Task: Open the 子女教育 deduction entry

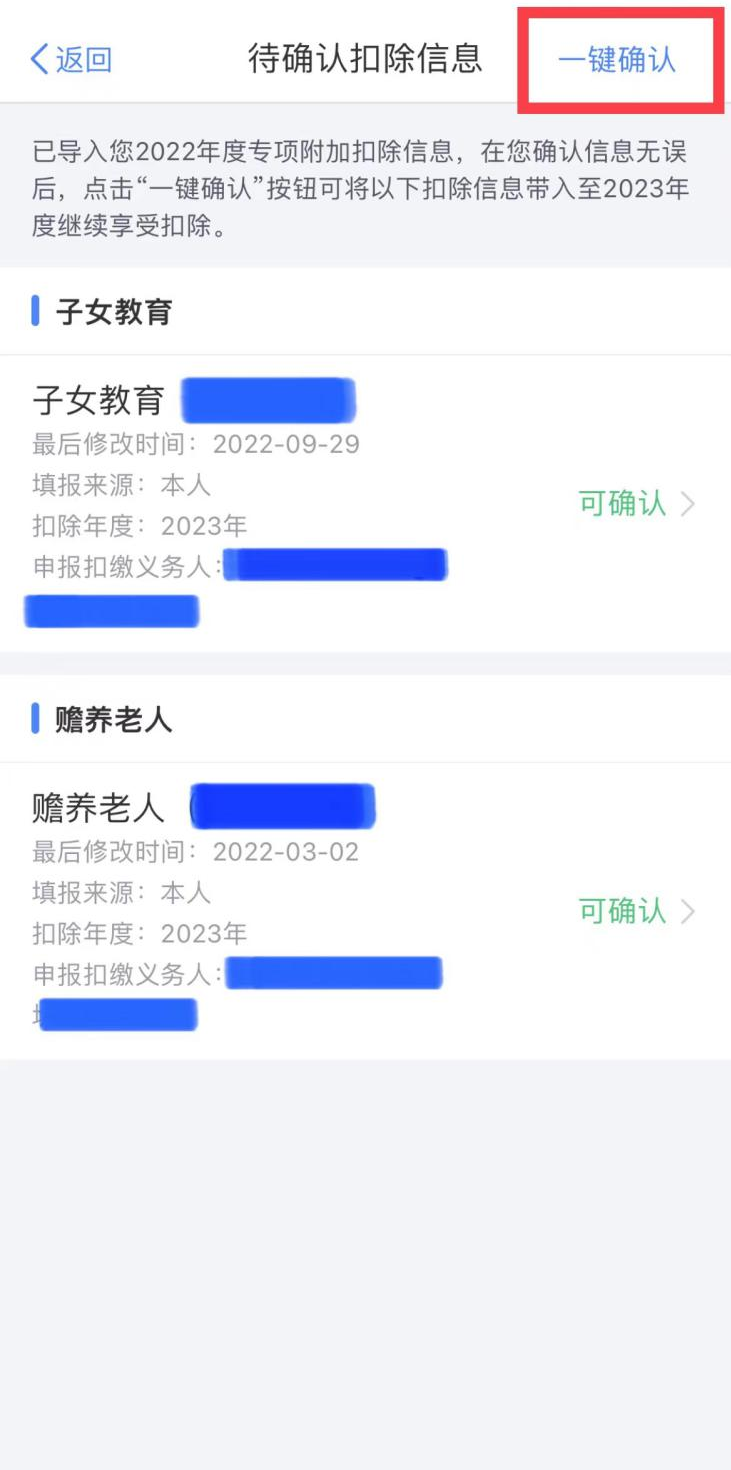Action: click(x=365, y=503)
